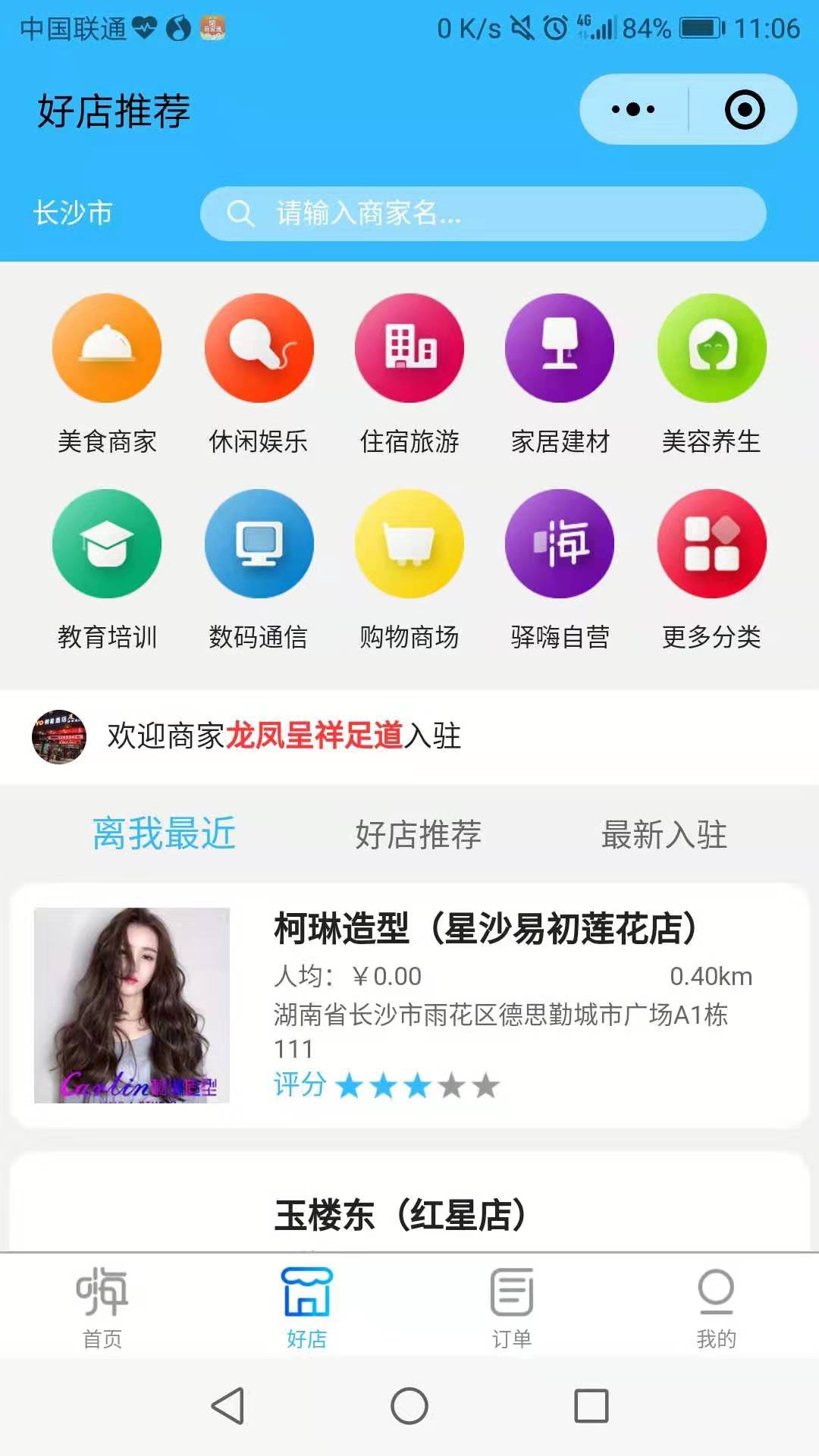Tap the merchant name search box
The width and height of the screenshot is (819, 1456).
(483, 214)
